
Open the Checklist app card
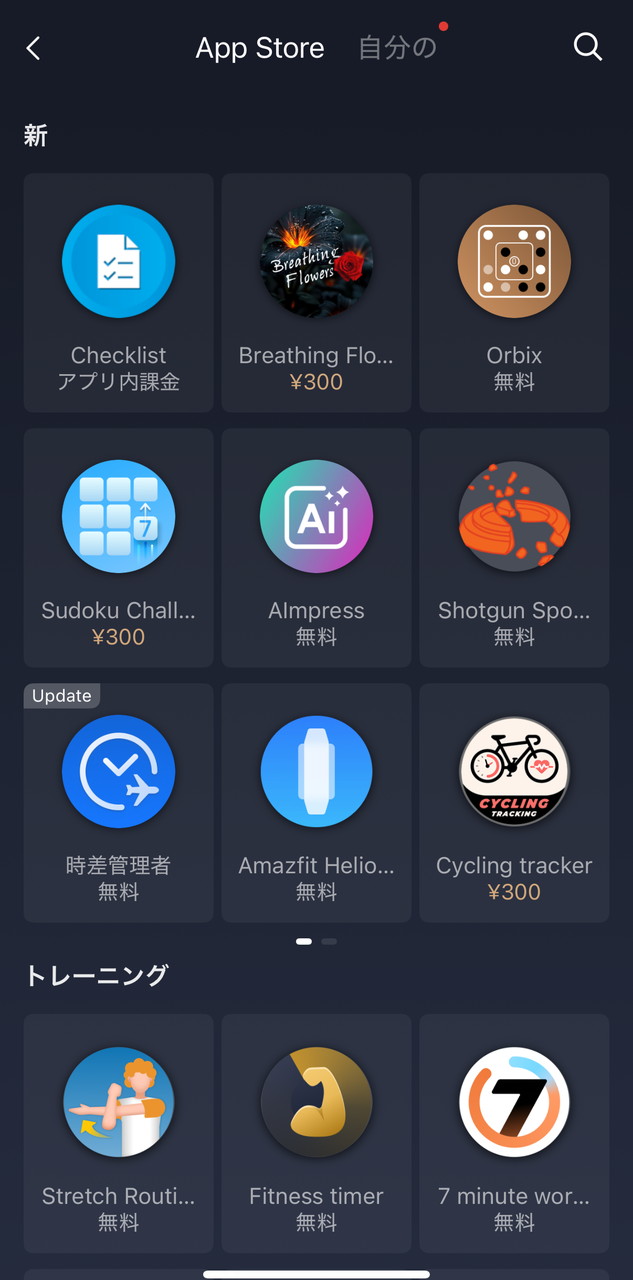coord(119,292)
